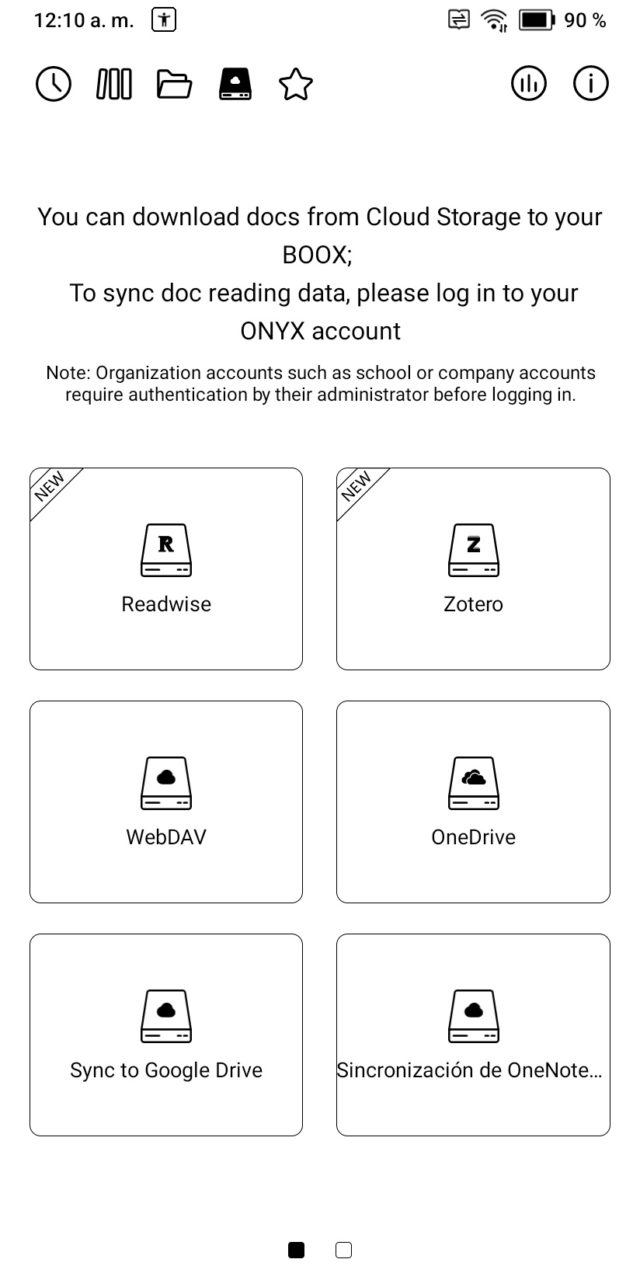640x1280 pixels.
Task: Open the recent reading clock tab
Action: click(x=53, y=85)
